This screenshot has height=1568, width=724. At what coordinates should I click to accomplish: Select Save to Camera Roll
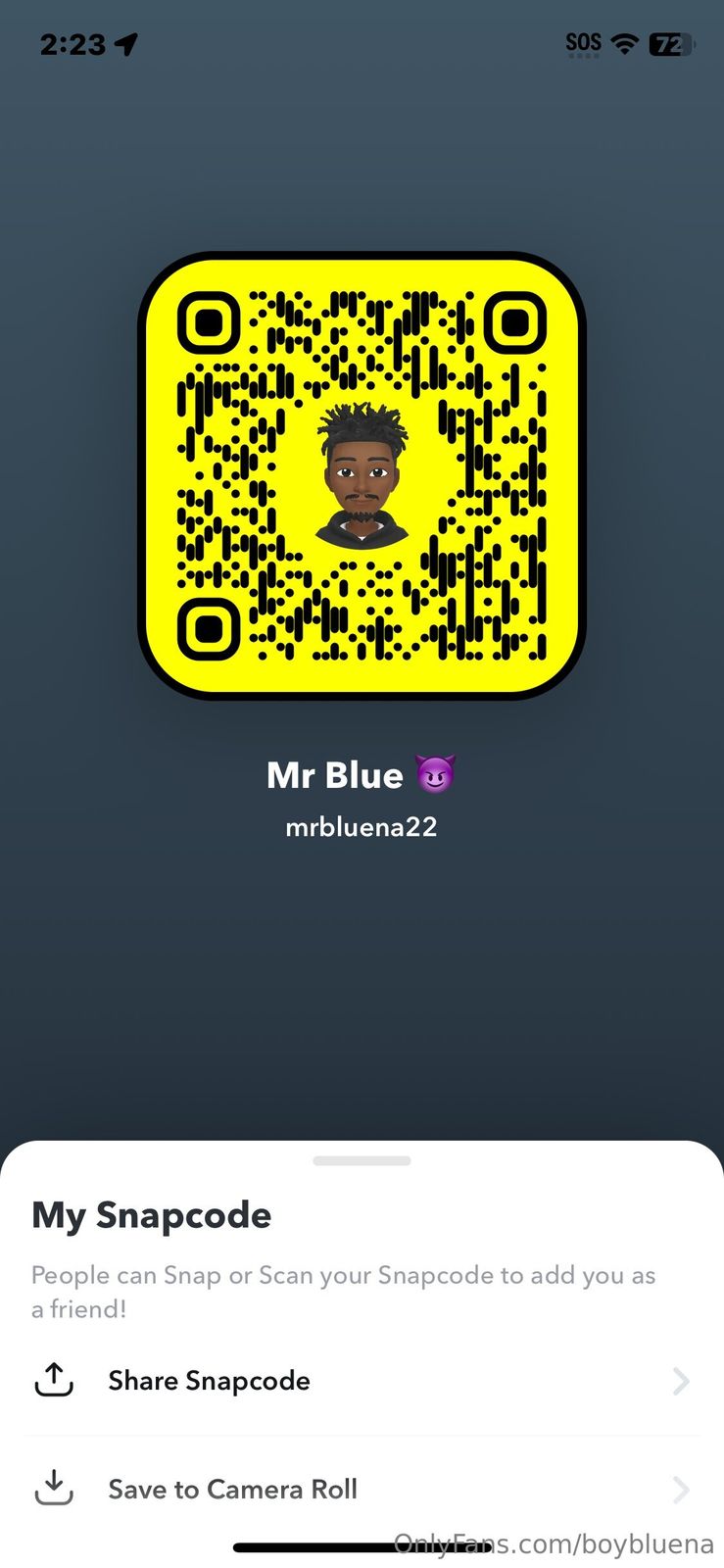(233, 1490)
